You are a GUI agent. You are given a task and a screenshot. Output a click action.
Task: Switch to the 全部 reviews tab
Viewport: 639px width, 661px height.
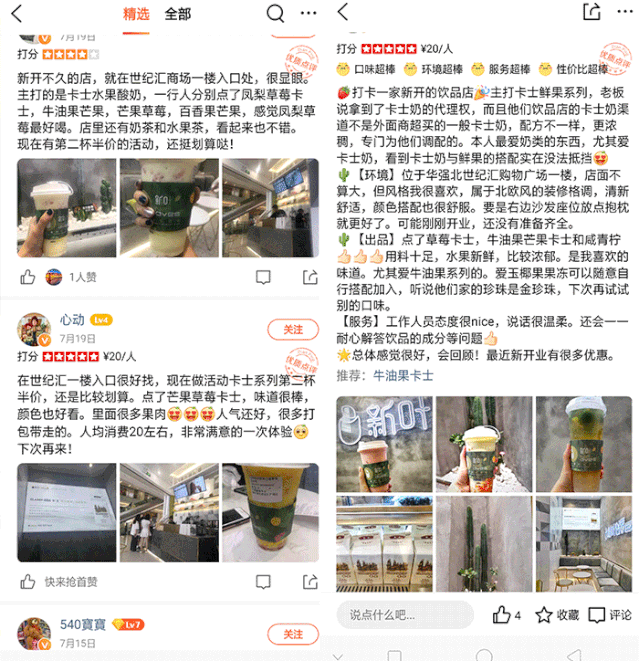[x=177, y=13]
